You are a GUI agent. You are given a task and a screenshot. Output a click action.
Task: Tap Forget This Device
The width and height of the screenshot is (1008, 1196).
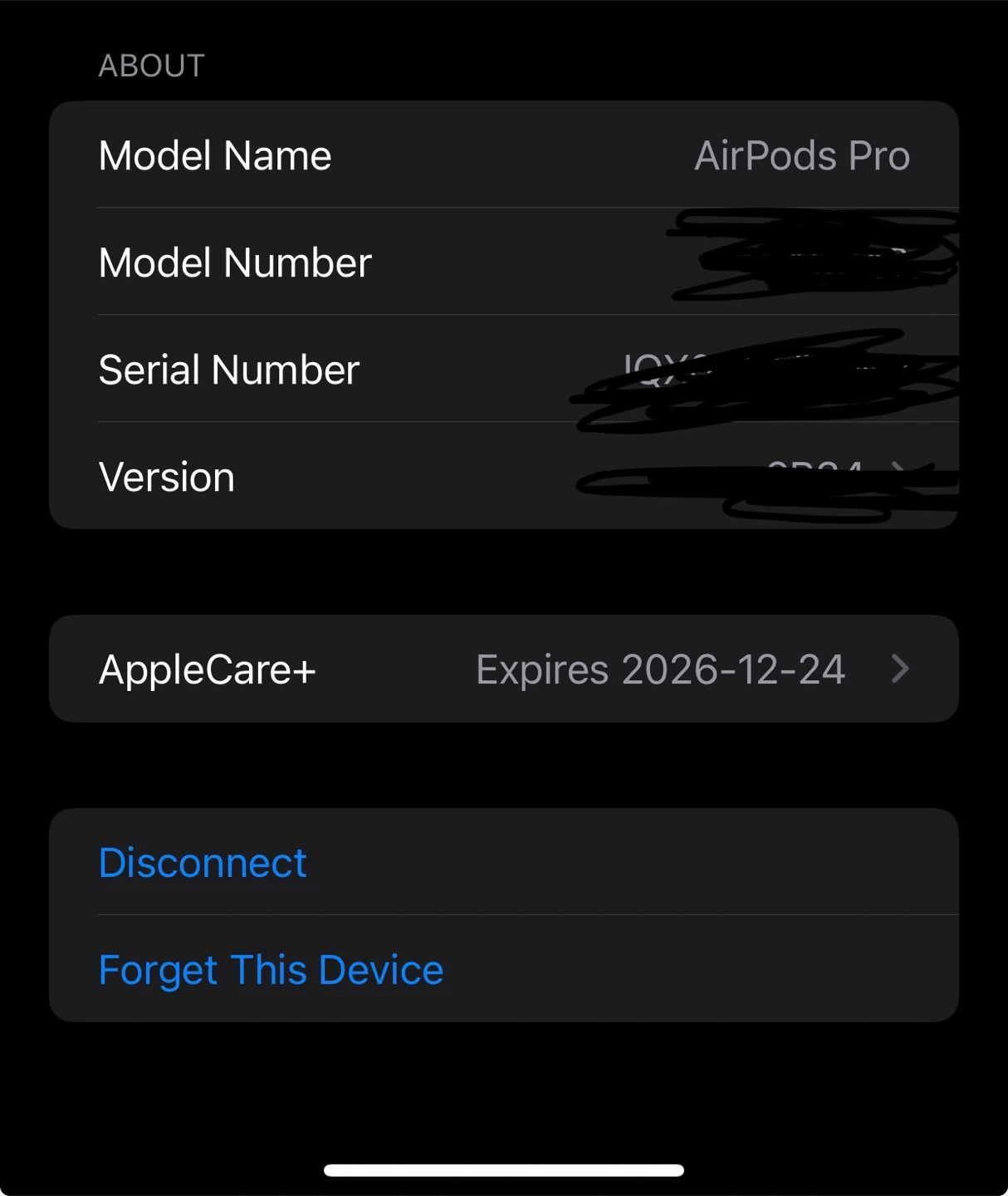271,970
